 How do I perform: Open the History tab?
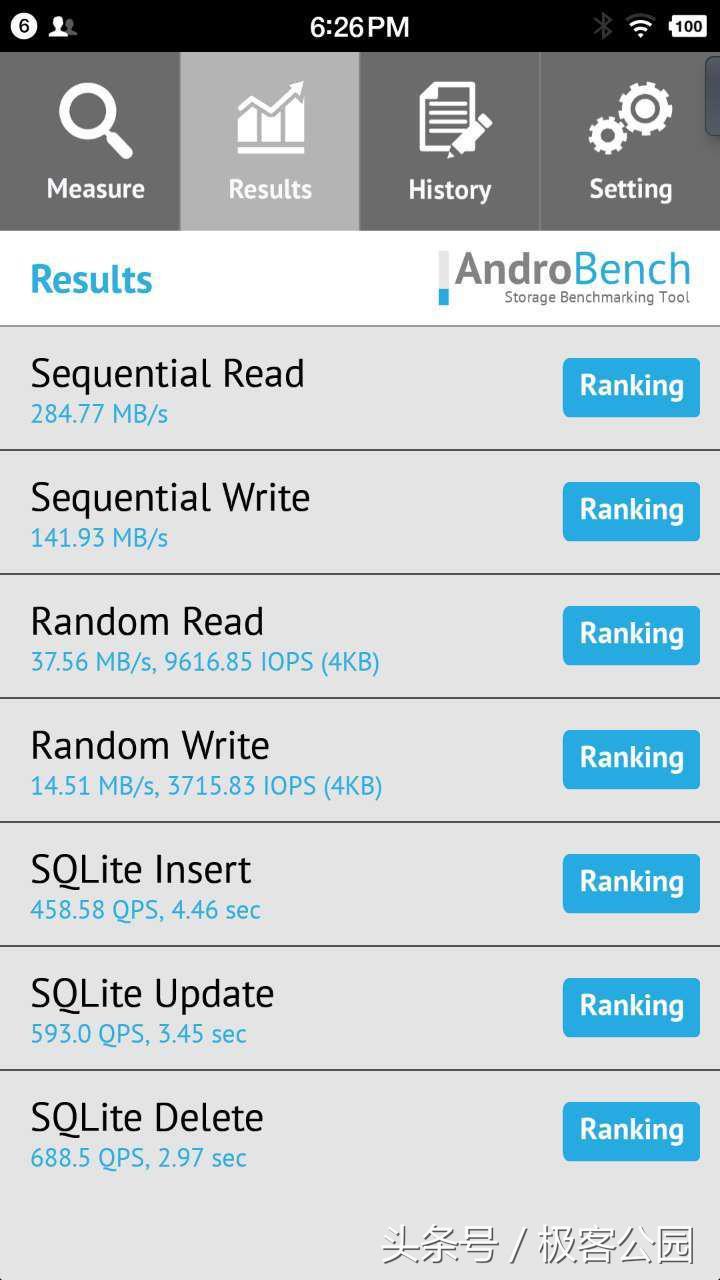450,142
